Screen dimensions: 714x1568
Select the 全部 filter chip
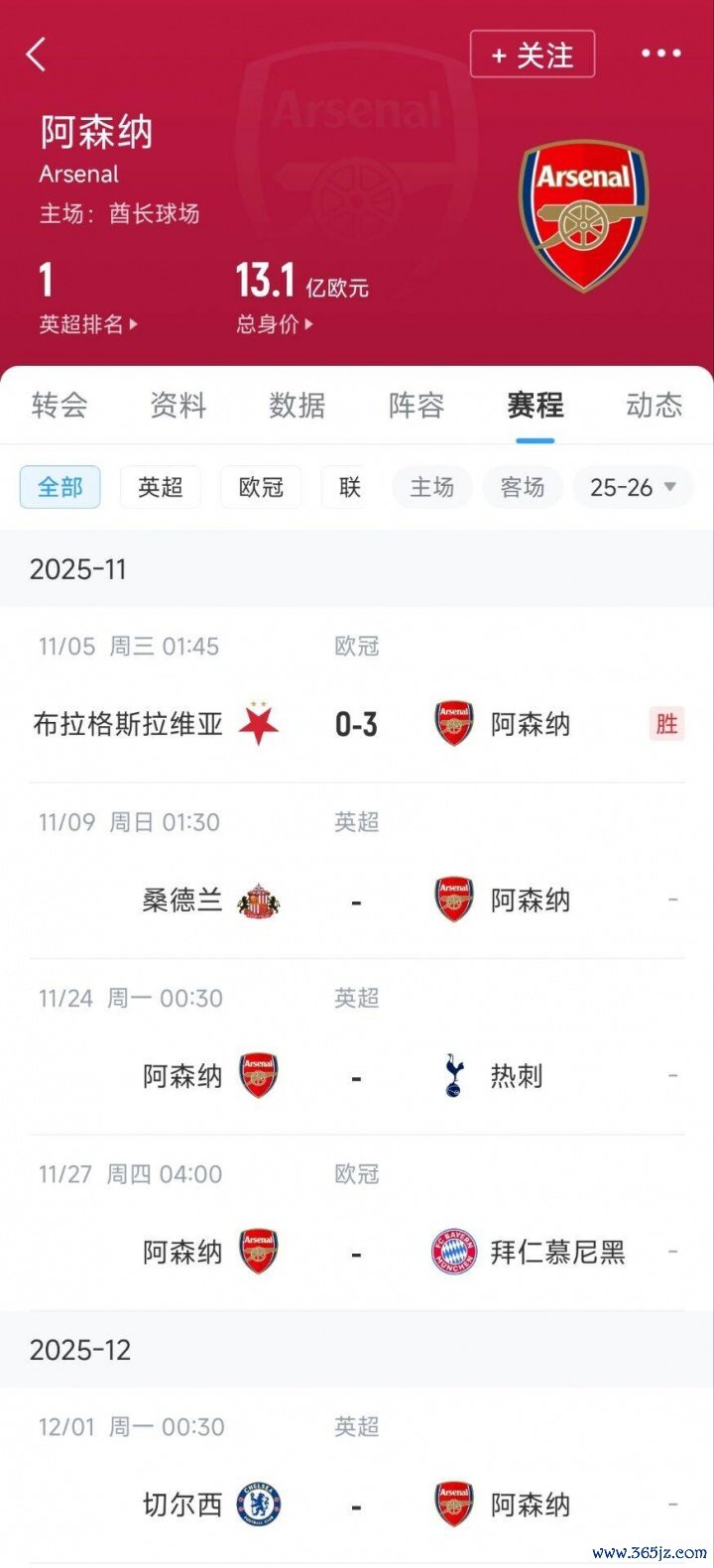(60, 487)
